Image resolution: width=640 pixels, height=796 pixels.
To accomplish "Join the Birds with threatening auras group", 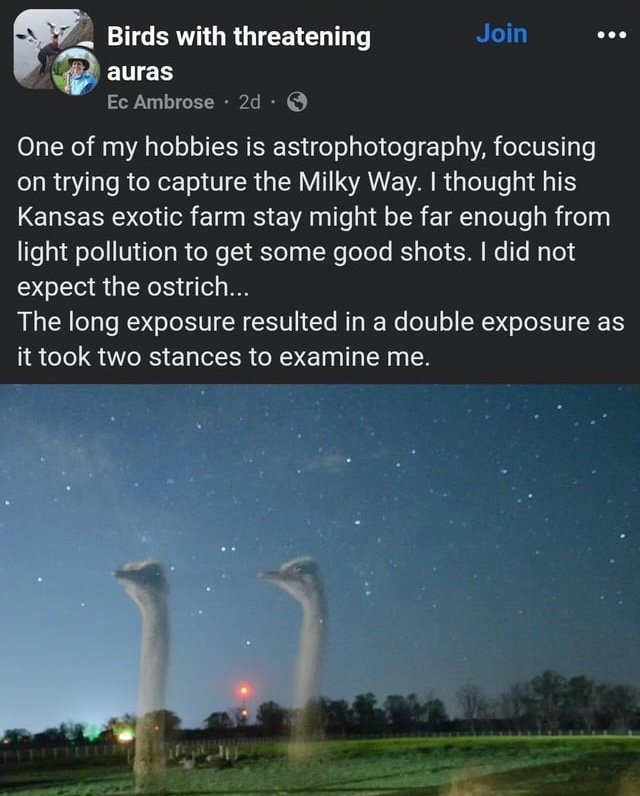I will [501, 34].
